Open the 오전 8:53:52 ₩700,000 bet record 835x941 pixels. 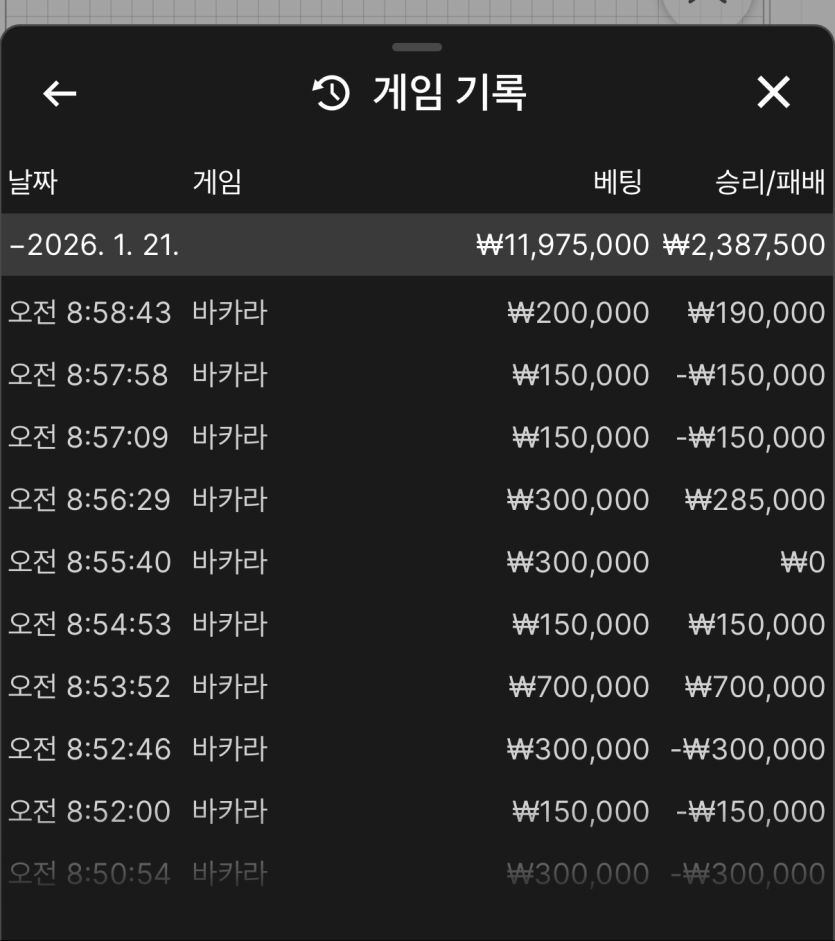pos(416,687)
